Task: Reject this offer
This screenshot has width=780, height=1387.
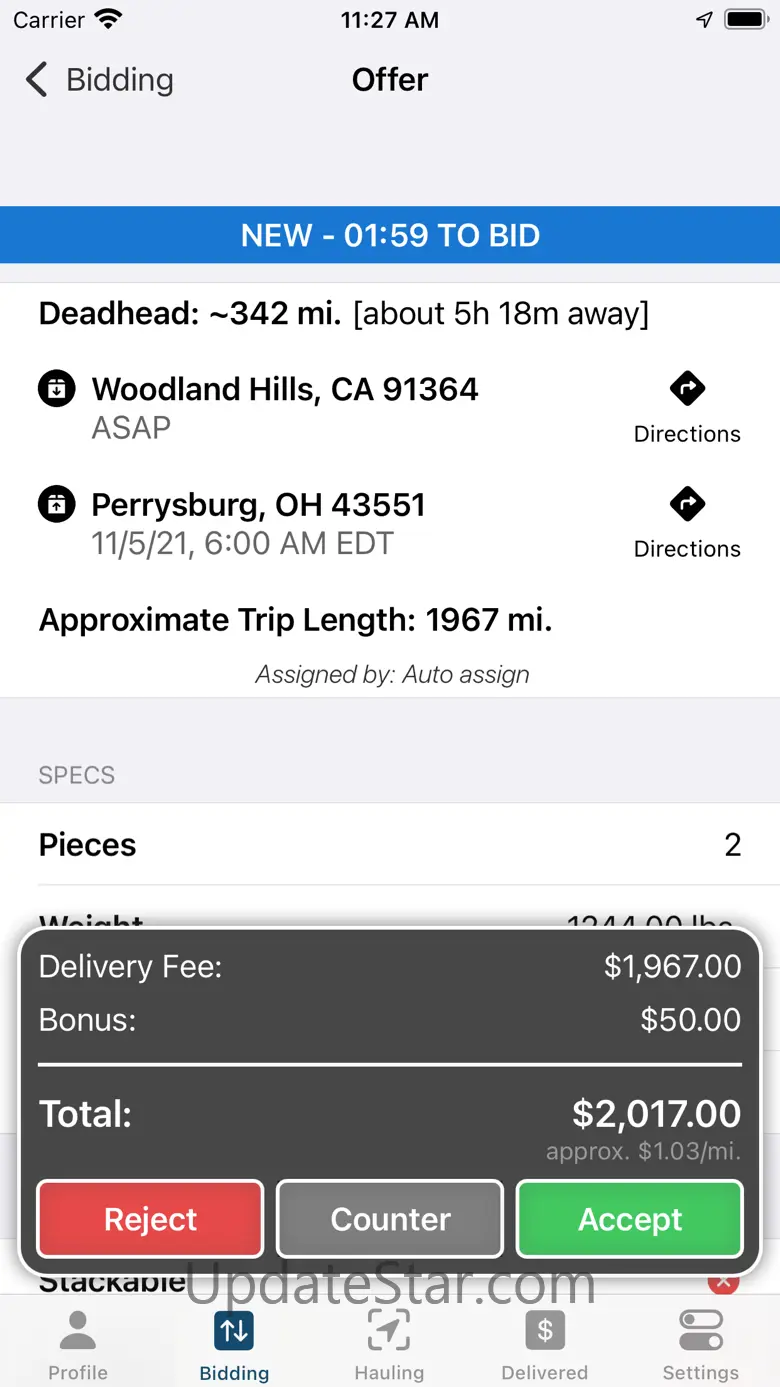Action: click(x=151, y=1218)
